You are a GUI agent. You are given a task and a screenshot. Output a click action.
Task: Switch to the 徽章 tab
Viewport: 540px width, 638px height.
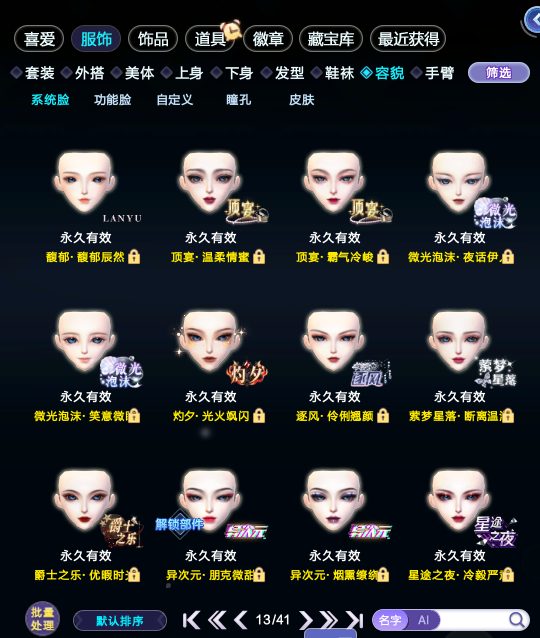[x=268, y=39]
